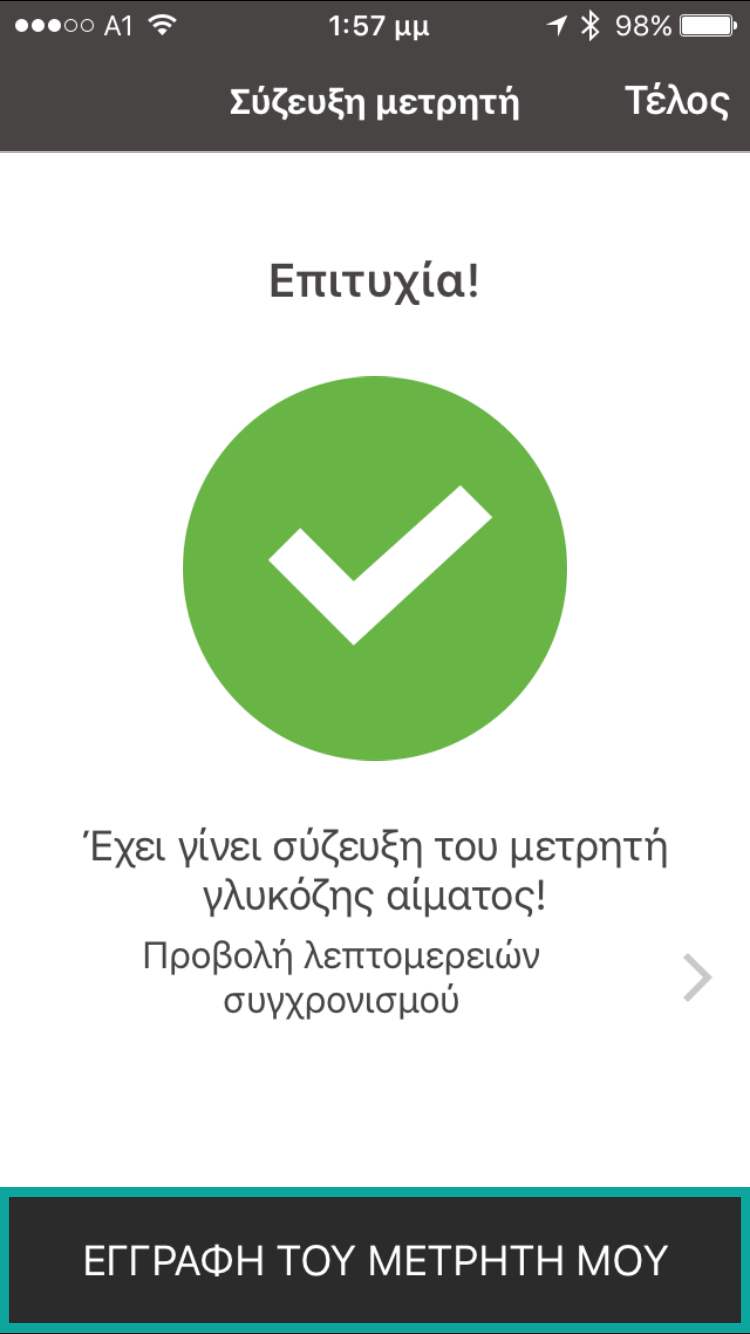
Task: Open Προβολή λεπτομερειών συγχρονισμού
Action: tap(375, 978)
